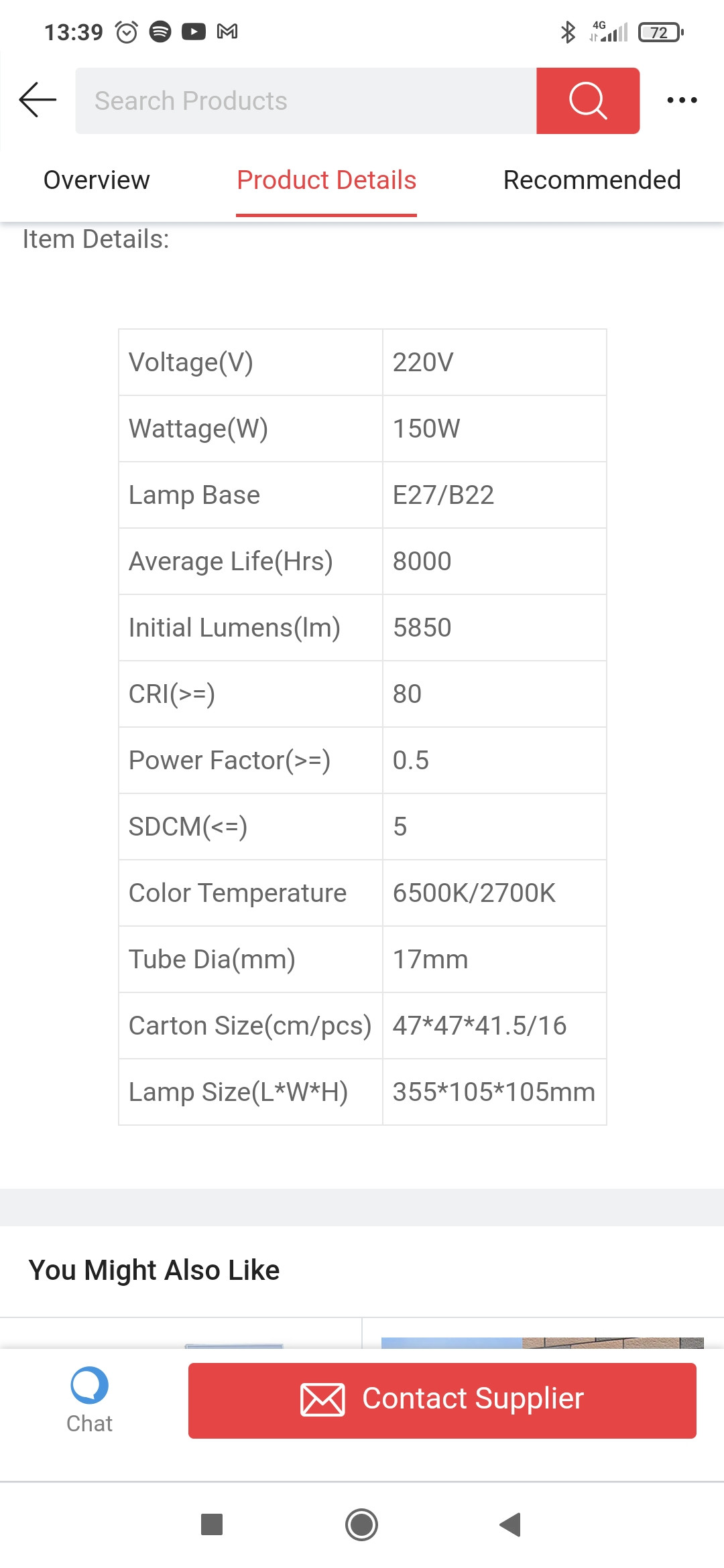Image resolution: width=724 pixels, height=1568 pixels.
Task: Open Chat with the supplier
Action: pos(89,1399)
